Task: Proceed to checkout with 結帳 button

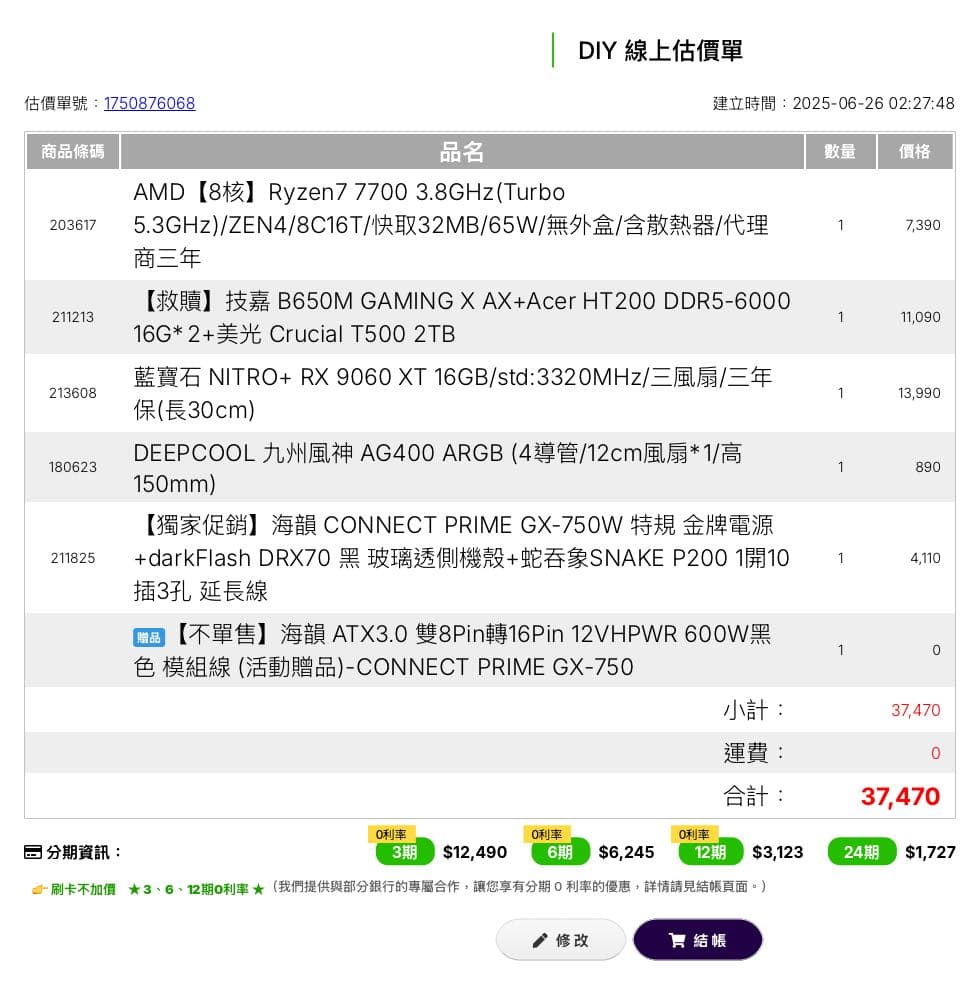Action: pos(697,940)
